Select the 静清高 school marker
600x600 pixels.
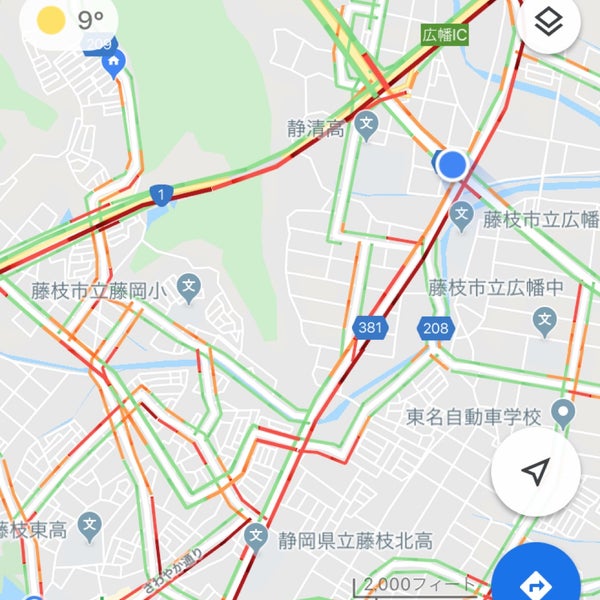[366, 127]
